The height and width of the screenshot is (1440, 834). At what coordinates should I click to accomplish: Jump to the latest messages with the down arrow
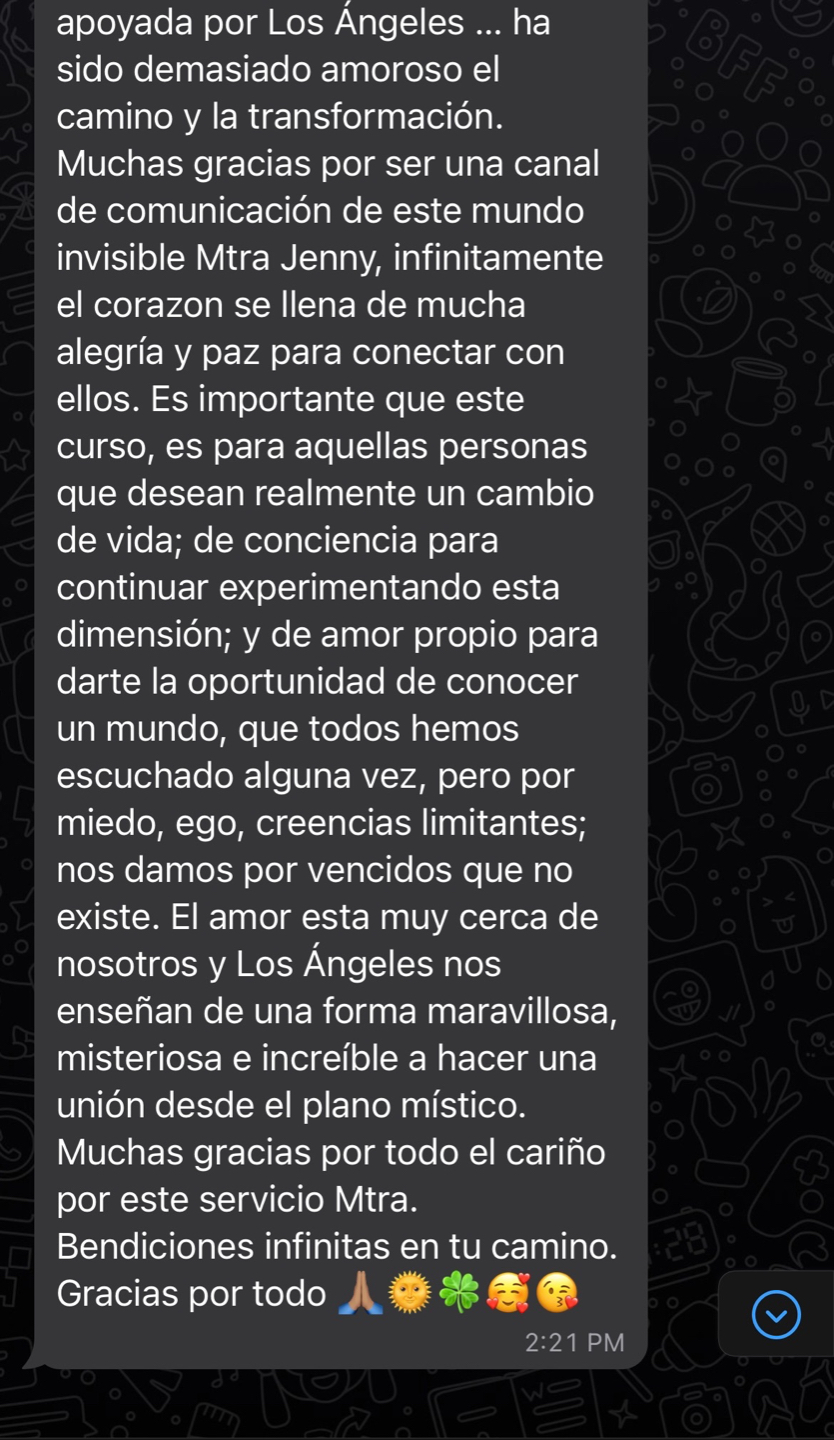[776, 1314]
